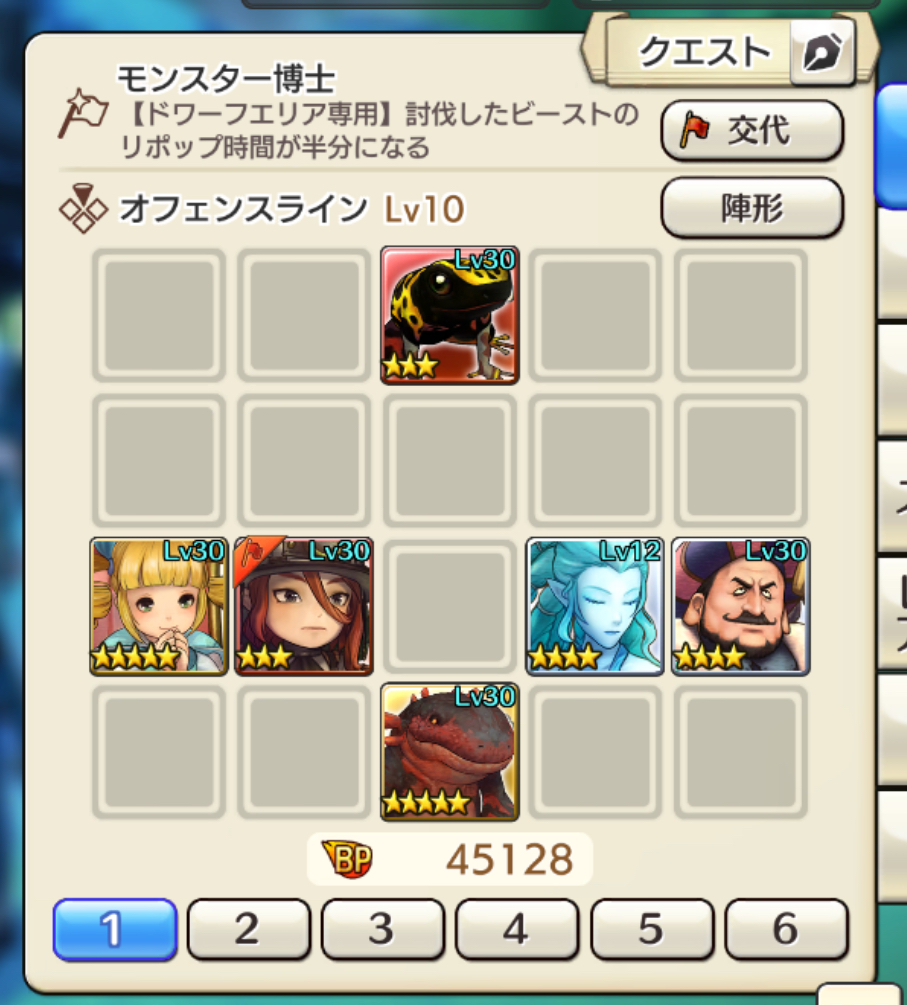
Task: Switch to party slot 3
Action: 382,930
